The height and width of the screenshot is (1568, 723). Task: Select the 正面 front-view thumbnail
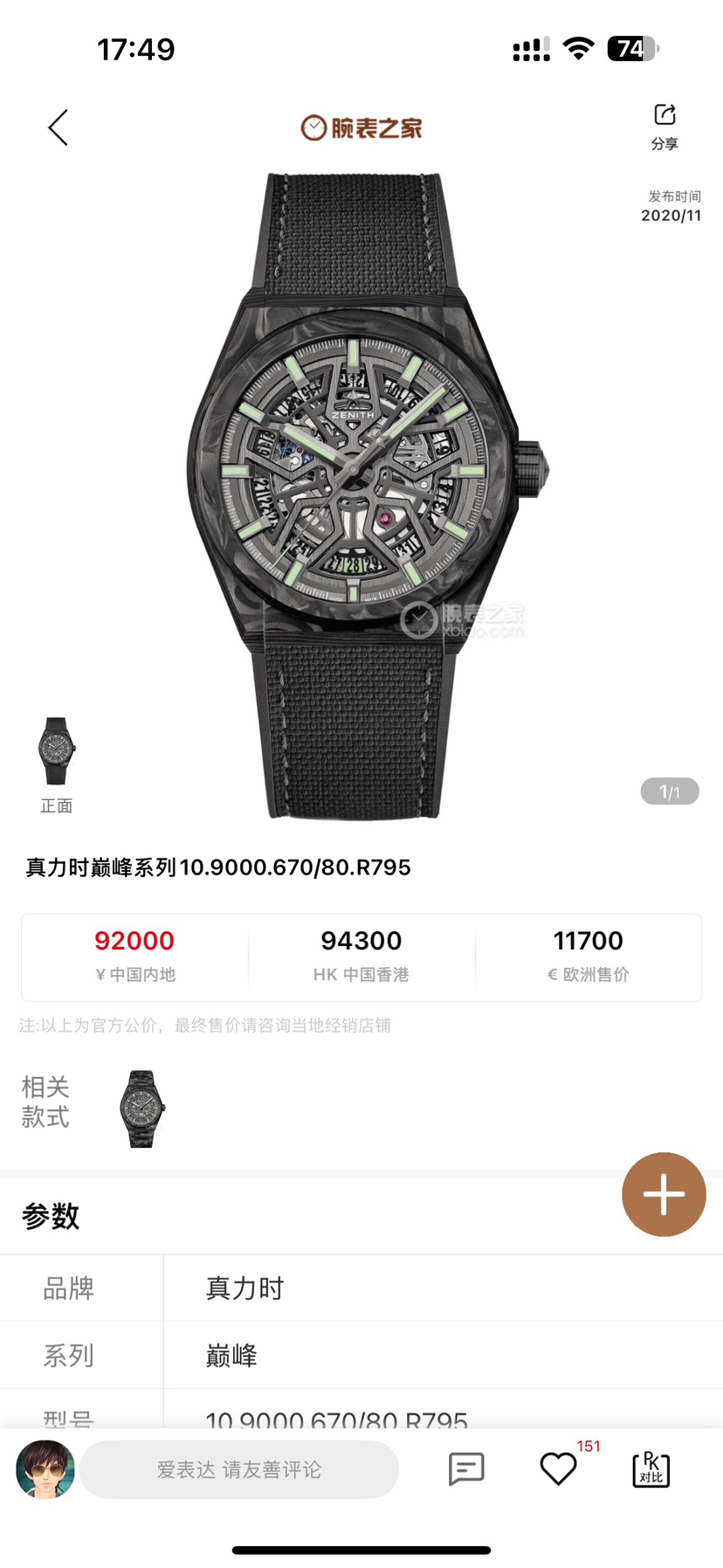57,752
